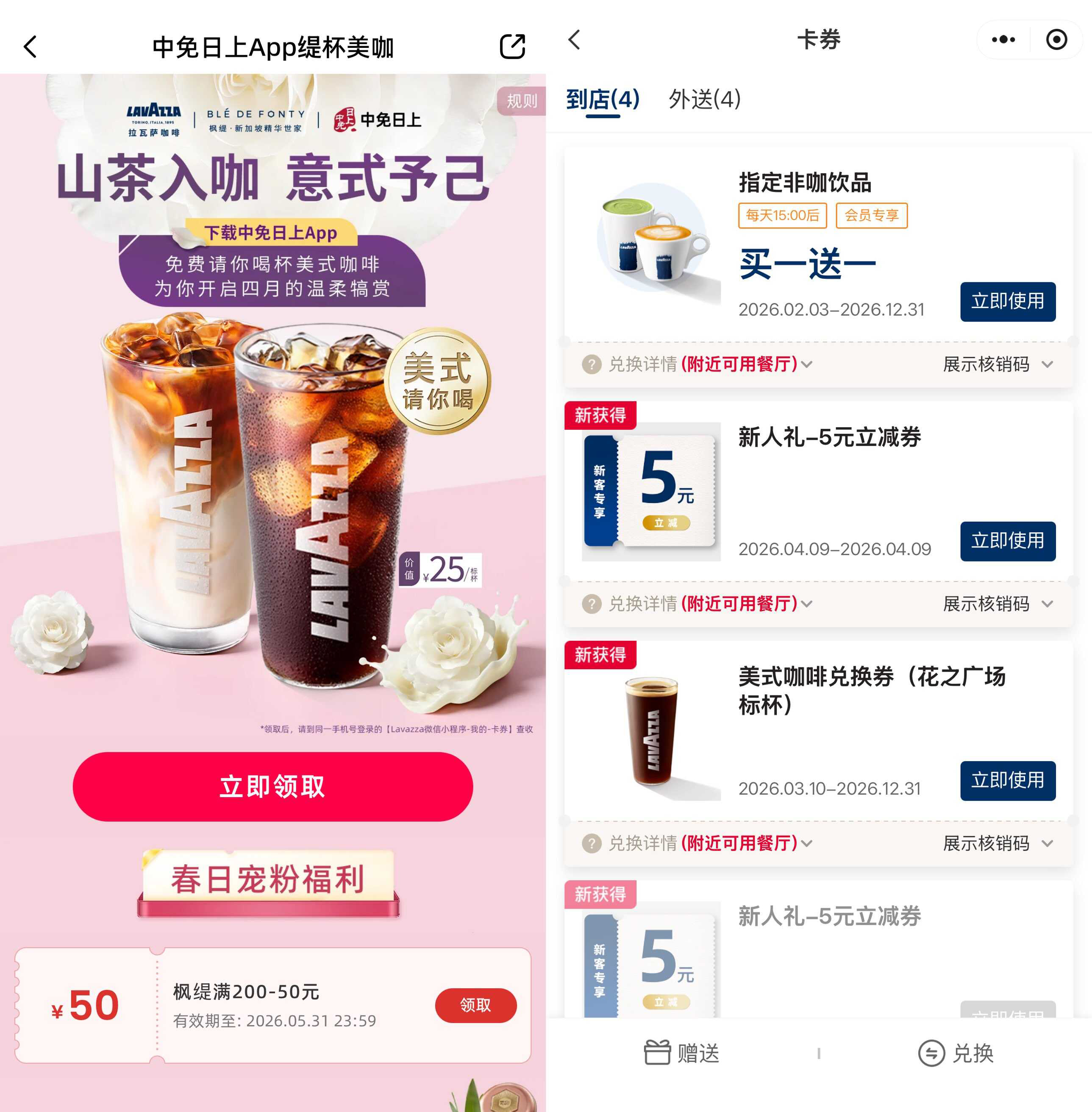Expand 兑换详情 under the first 新人礼-5元立减券
This screenshot has width=1092, height=1112.
(710, 603)
